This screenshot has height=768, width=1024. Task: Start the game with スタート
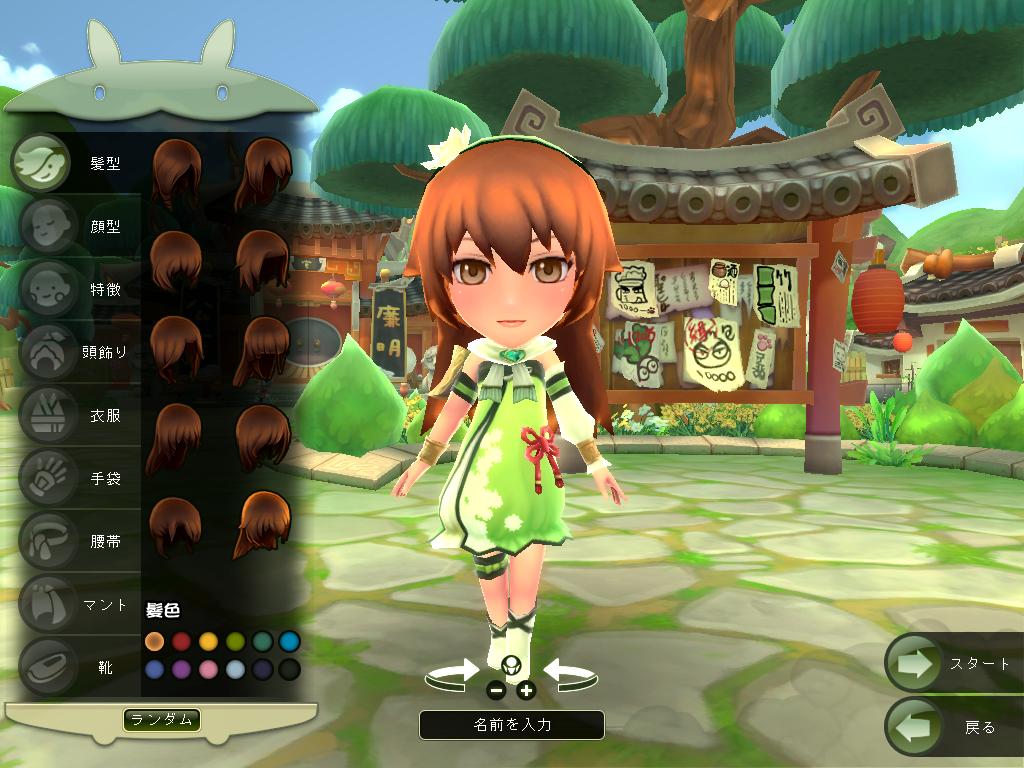tap(954, 664)
